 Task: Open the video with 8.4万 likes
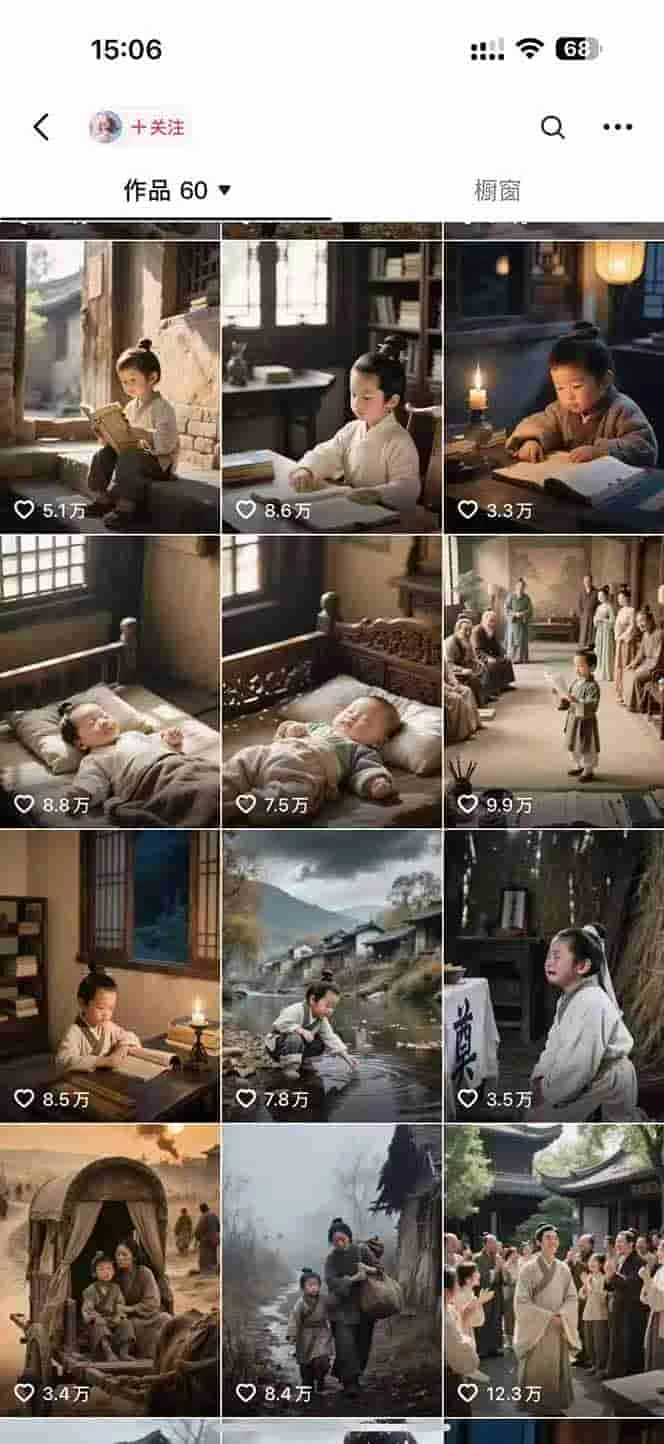[x=331, y=1268]
